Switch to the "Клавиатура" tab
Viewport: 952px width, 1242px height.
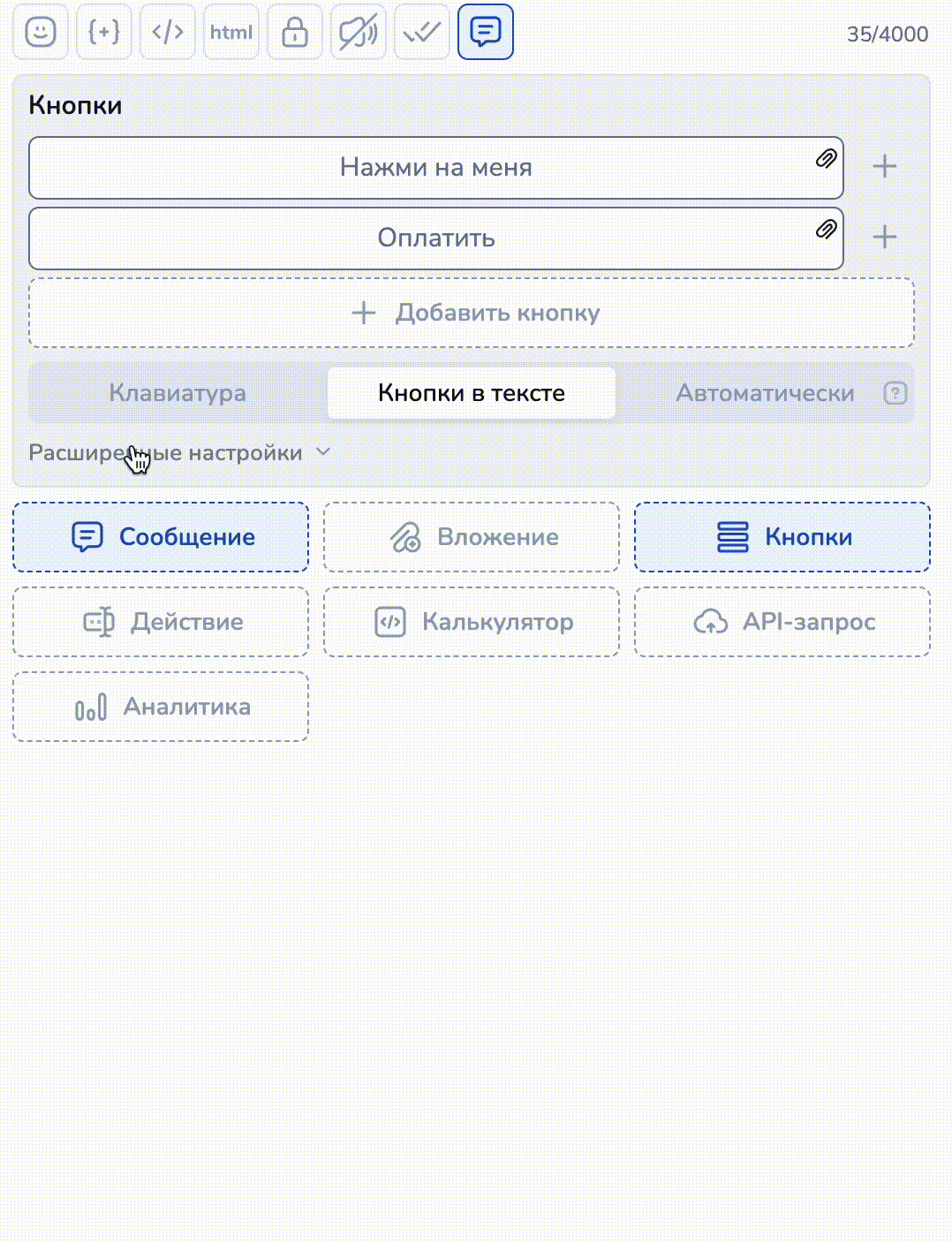click(178, 393)
